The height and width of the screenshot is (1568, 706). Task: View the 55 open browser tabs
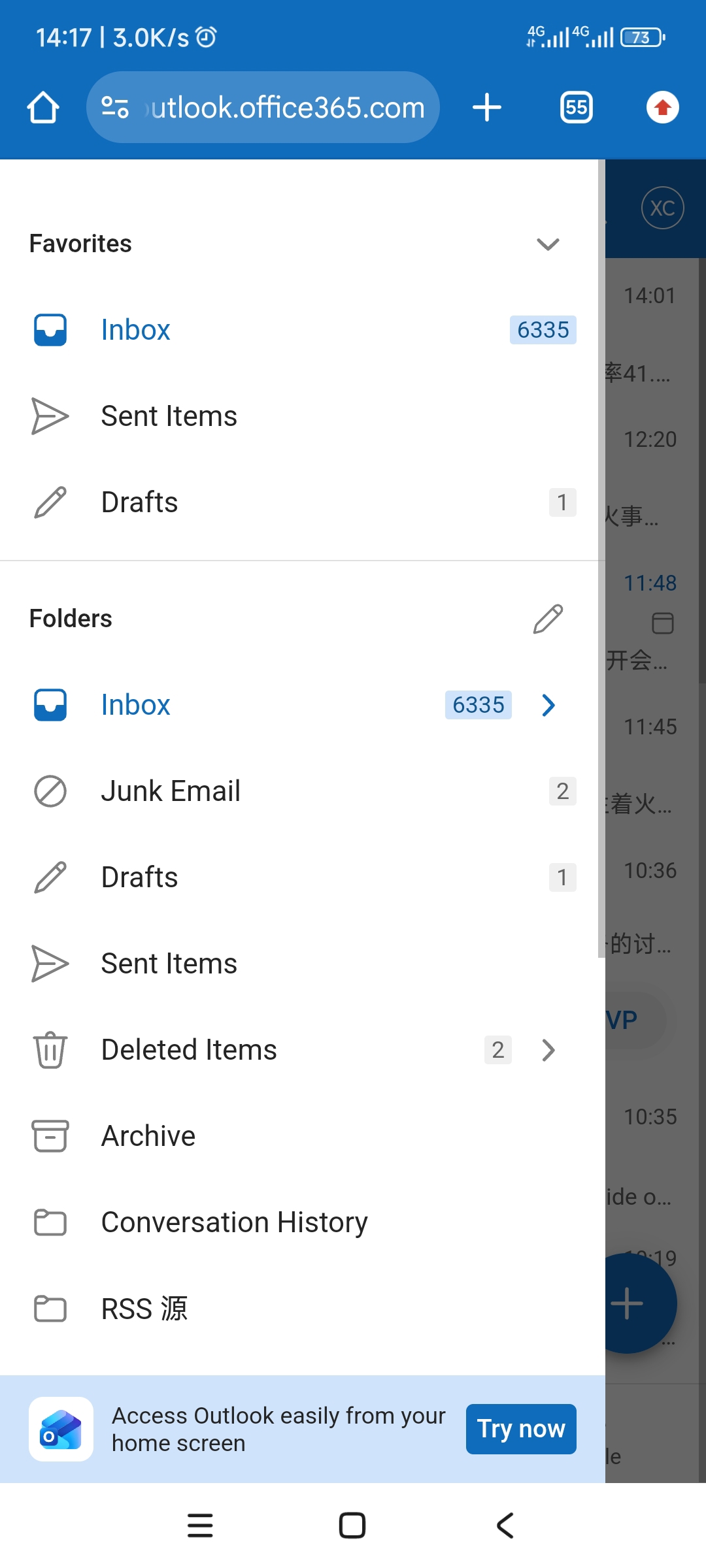(x=576, y=108)
